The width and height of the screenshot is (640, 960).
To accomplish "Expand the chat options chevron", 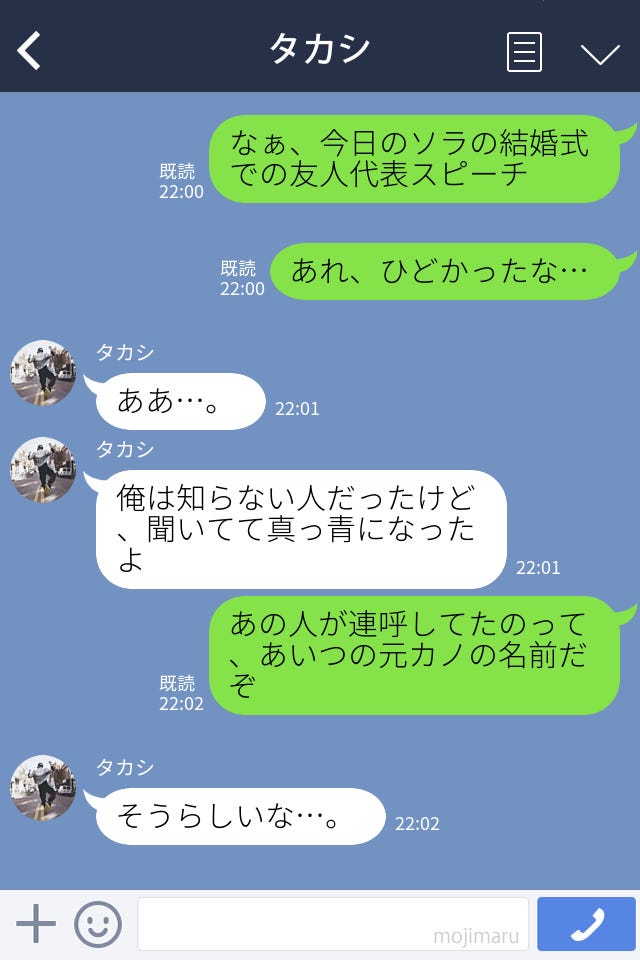I will tap(600, 53).
